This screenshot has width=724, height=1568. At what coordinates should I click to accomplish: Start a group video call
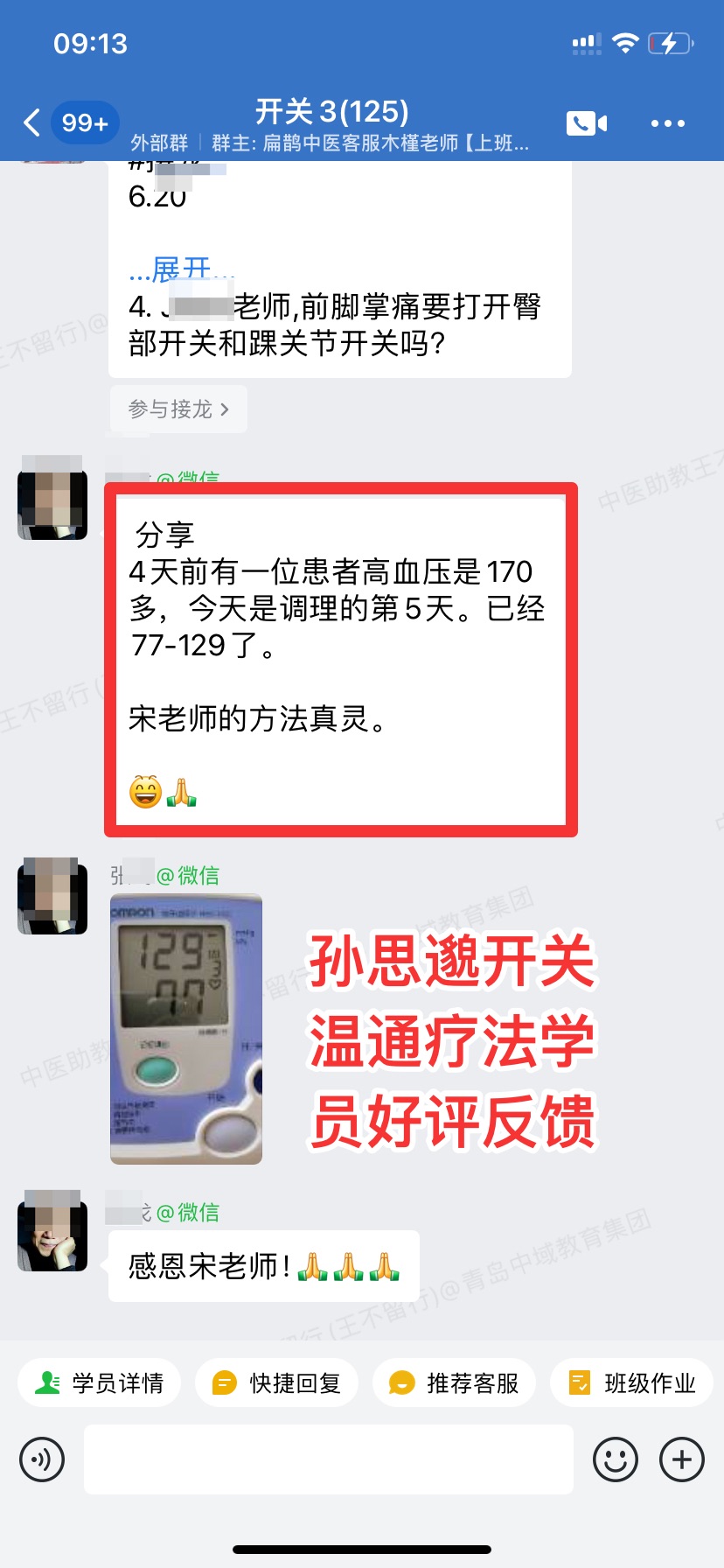point(587,123)
